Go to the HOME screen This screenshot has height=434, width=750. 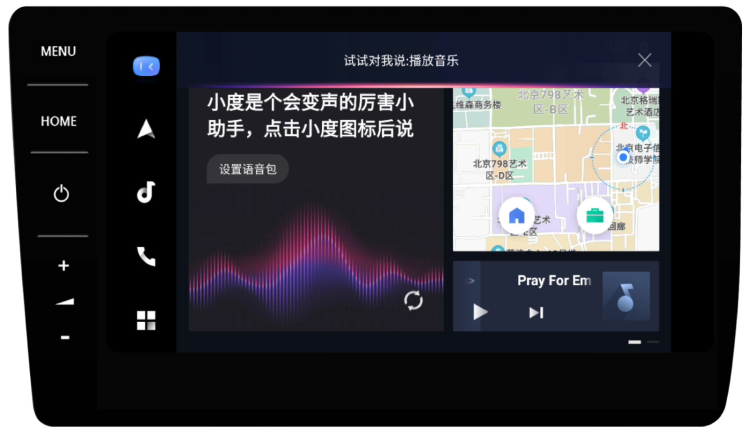(x=58, y=121)
